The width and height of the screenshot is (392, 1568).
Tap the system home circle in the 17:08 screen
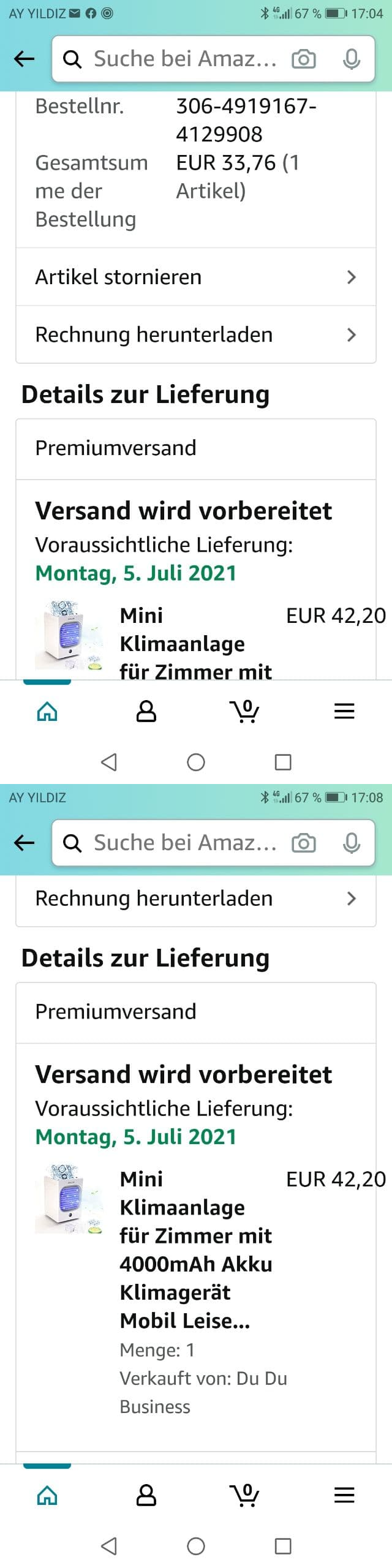tap(196, 1546)
